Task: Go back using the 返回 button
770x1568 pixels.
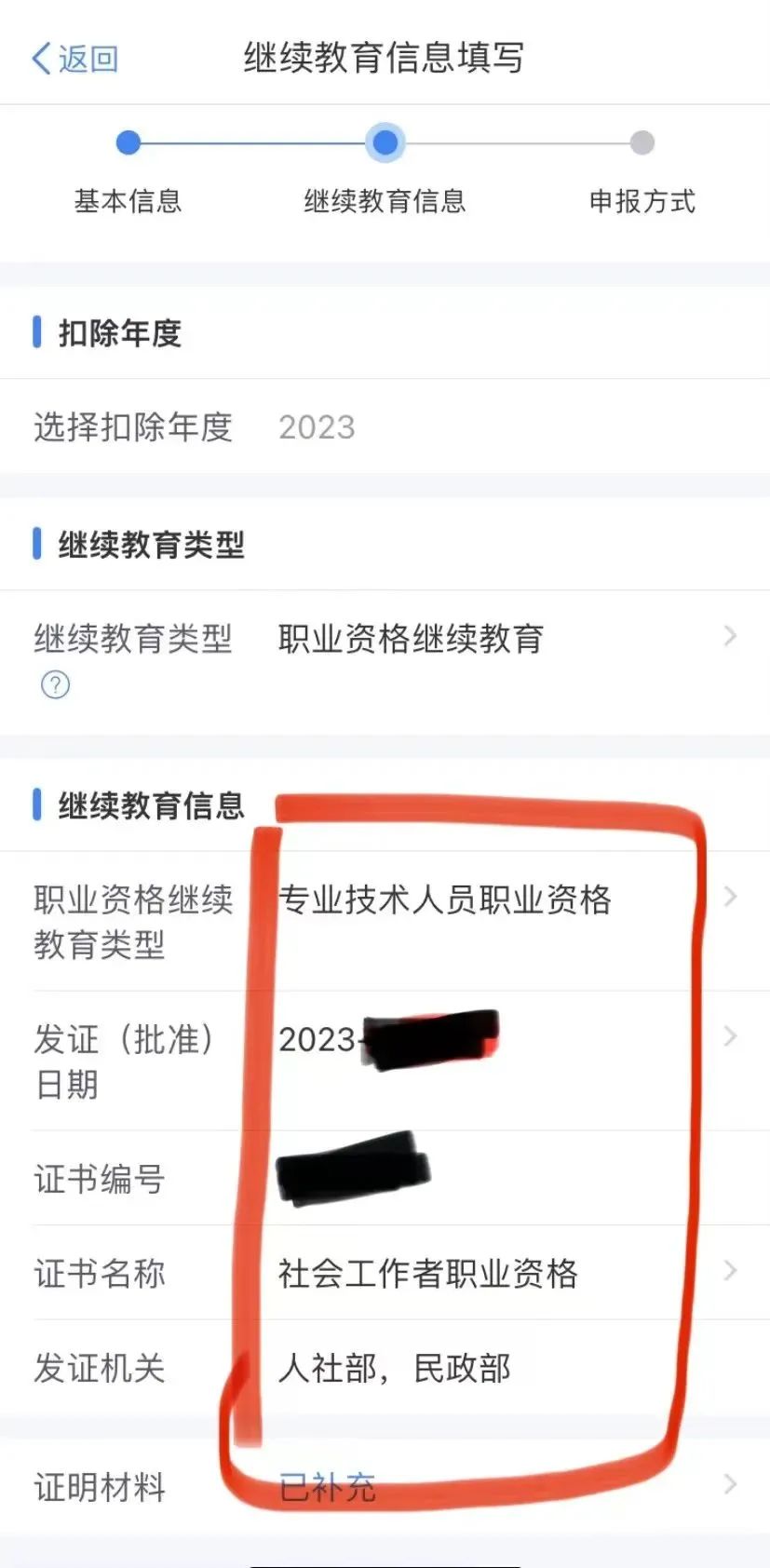Action: (x=74, y=59)
